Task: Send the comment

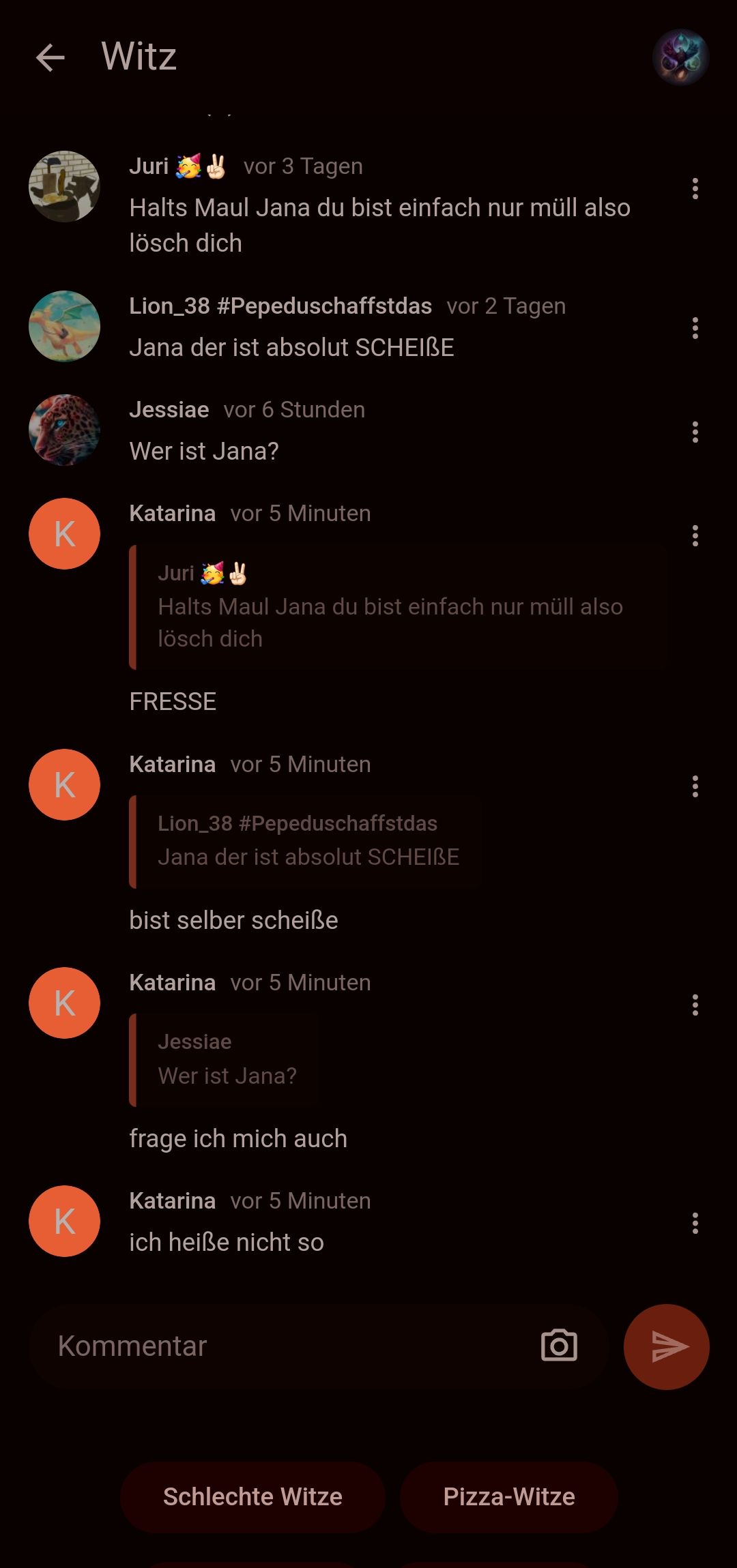Action: (666, 1346)
